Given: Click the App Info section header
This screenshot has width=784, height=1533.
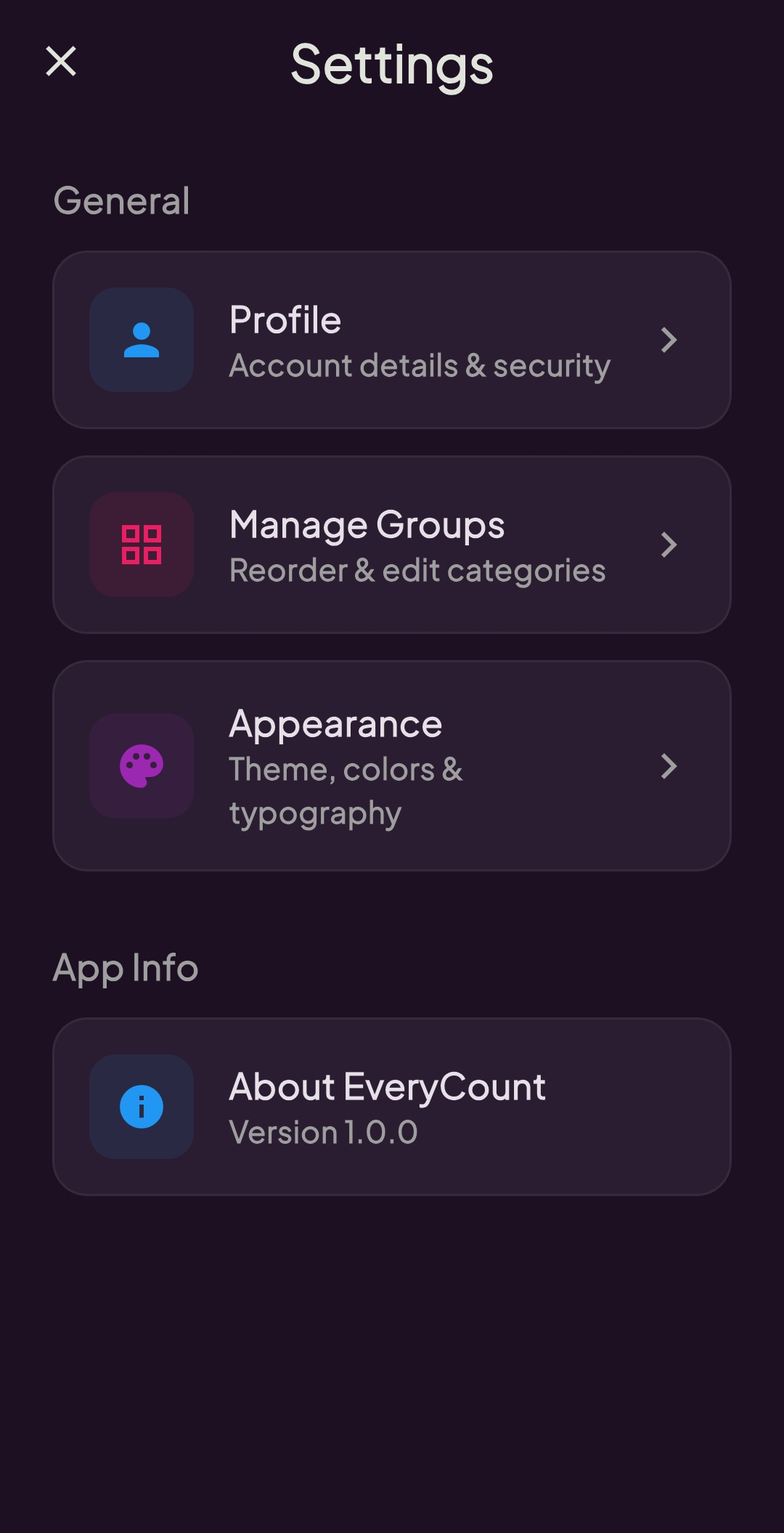Looking at the screenshot, I should click(x=125, y=967).
